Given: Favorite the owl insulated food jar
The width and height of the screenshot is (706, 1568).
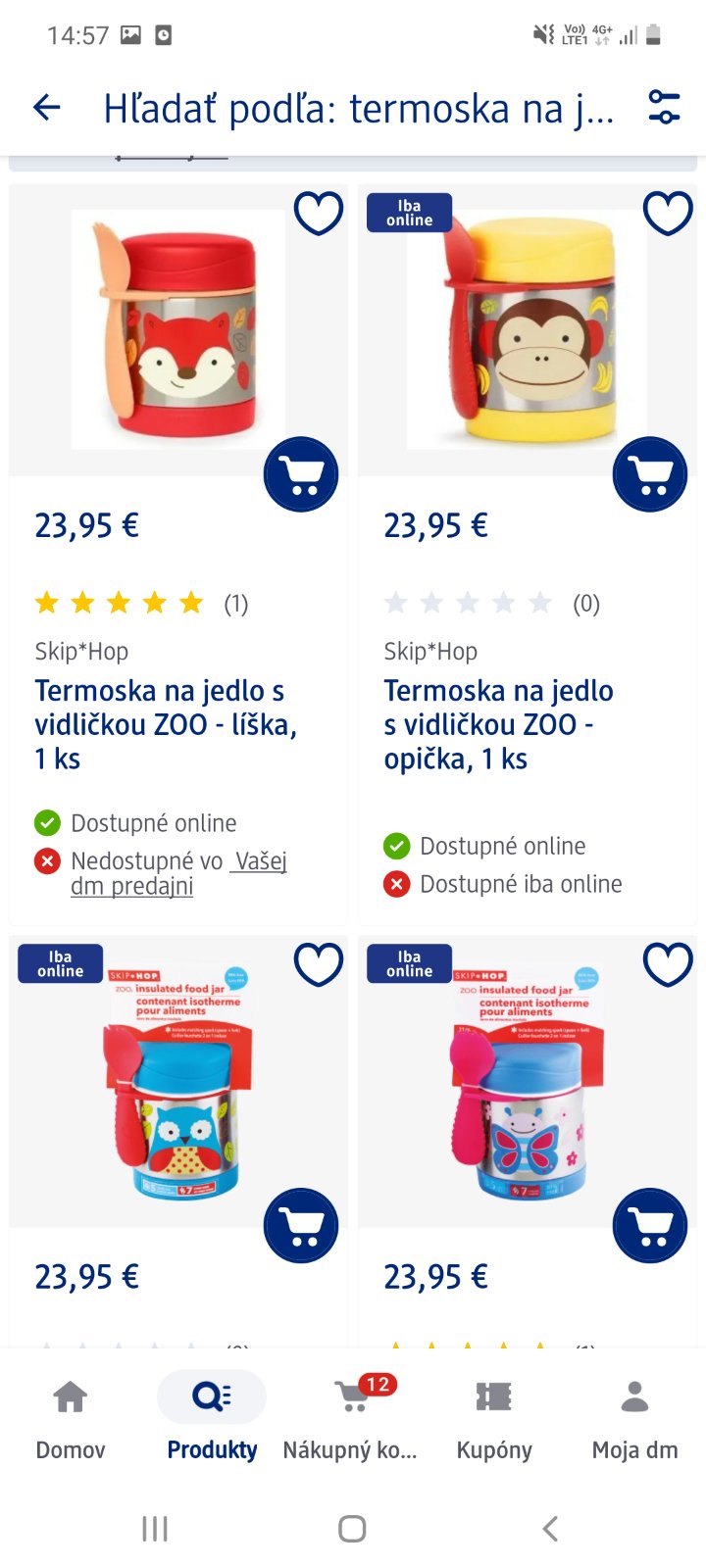Looking at the screenshot, I should click(319, 964).
